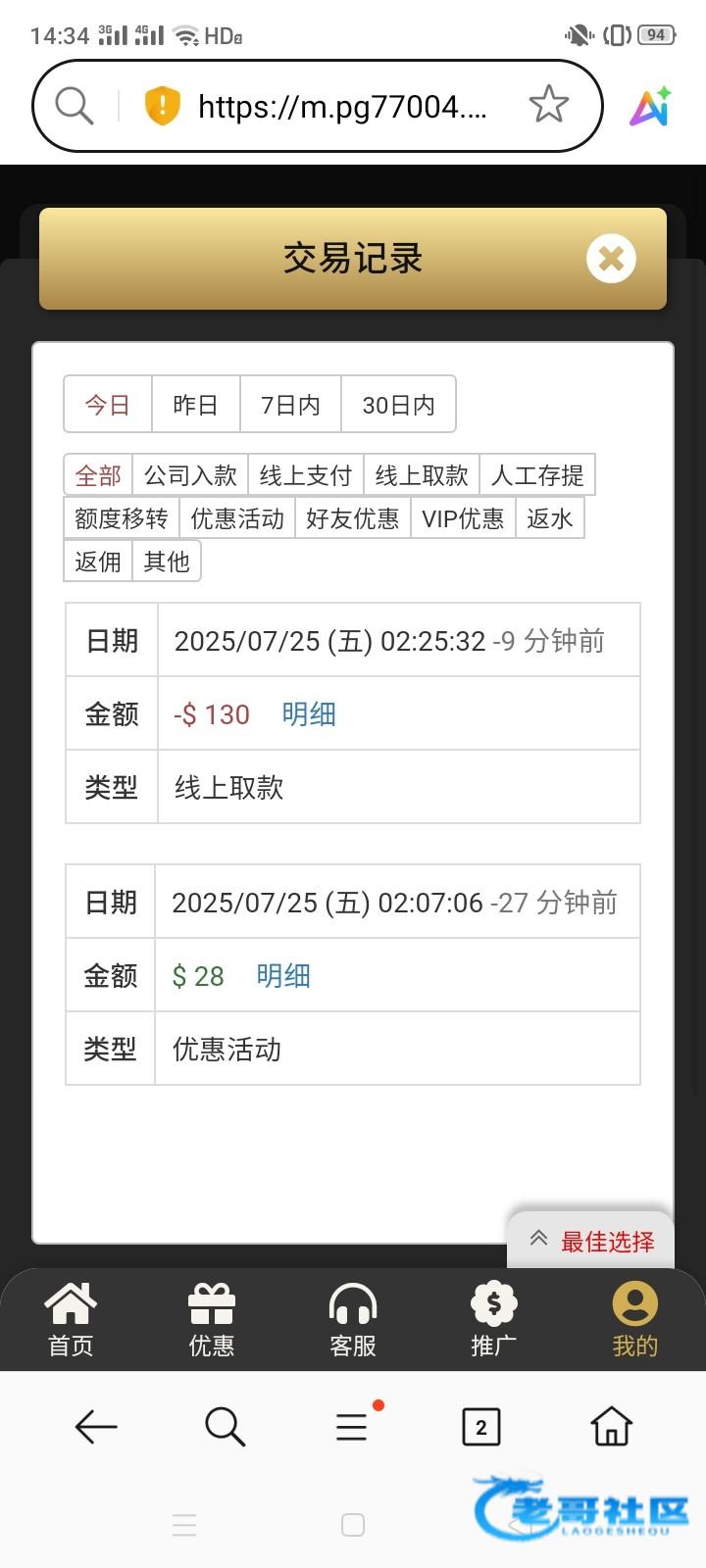This screenshot has width=706, height=1568.
Task: Filter by 优惠活动 category
Action: (237, 517)
